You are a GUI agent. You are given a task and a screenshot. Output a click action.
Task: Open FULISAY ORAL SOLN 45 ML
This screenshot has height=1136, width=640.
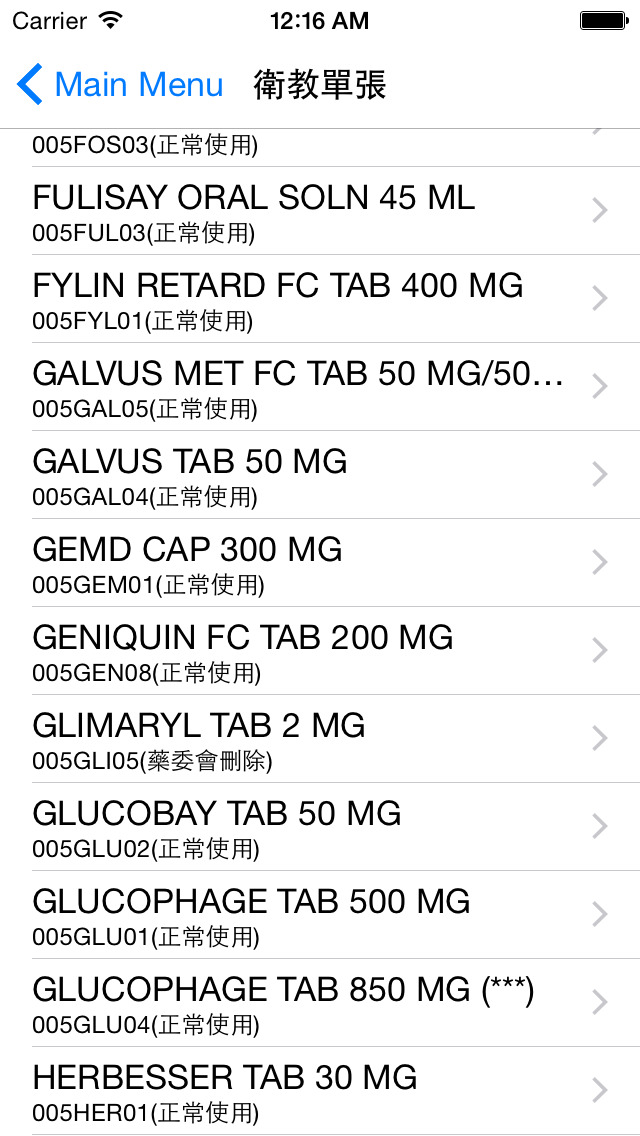click(320, 211)
